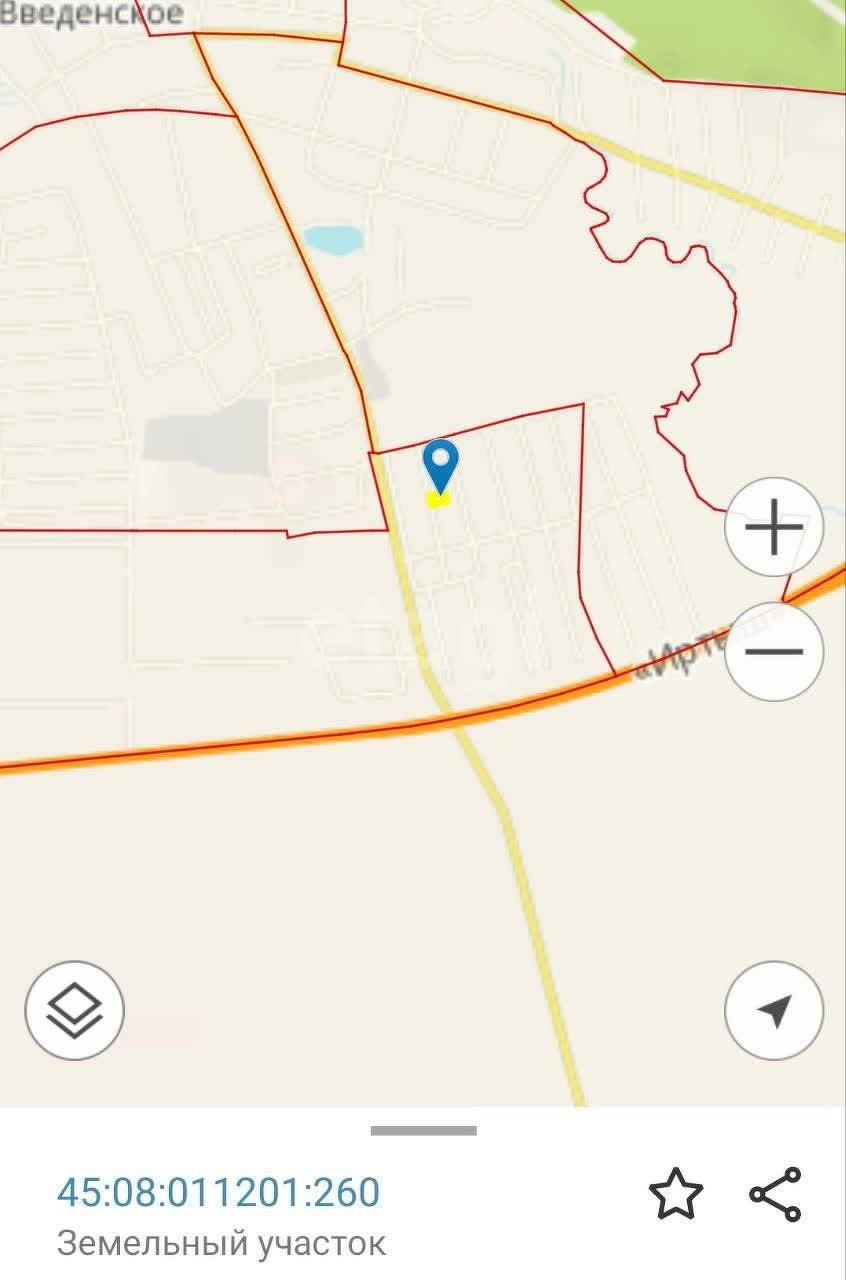Add land plot to favorites
846x1280 pixels.
[676, 1194]
